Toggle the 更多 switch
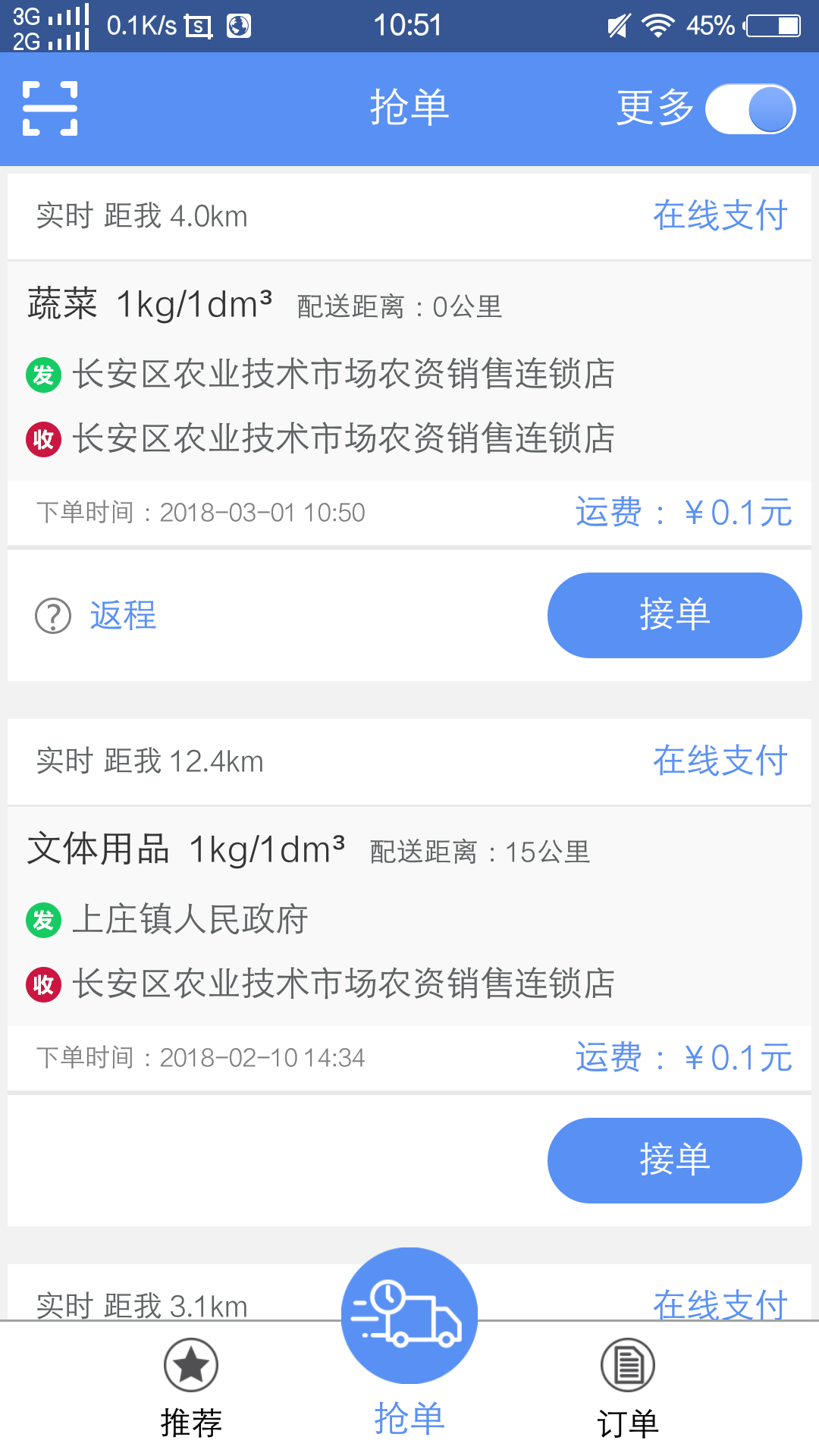 (750, 108)
